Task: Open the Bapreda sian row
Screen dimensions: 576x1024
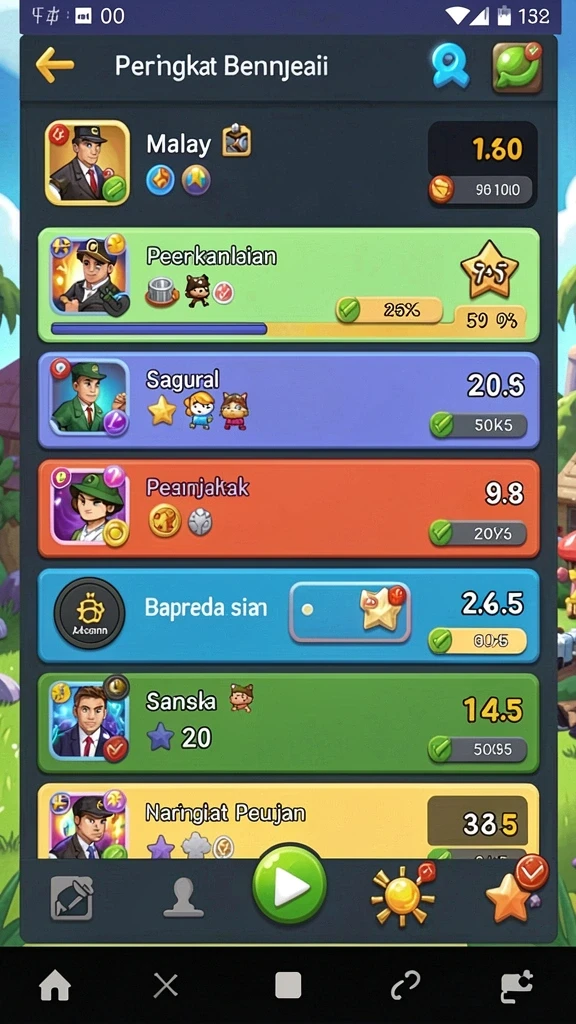Action: pyautogui.click(x=289, y=616)
